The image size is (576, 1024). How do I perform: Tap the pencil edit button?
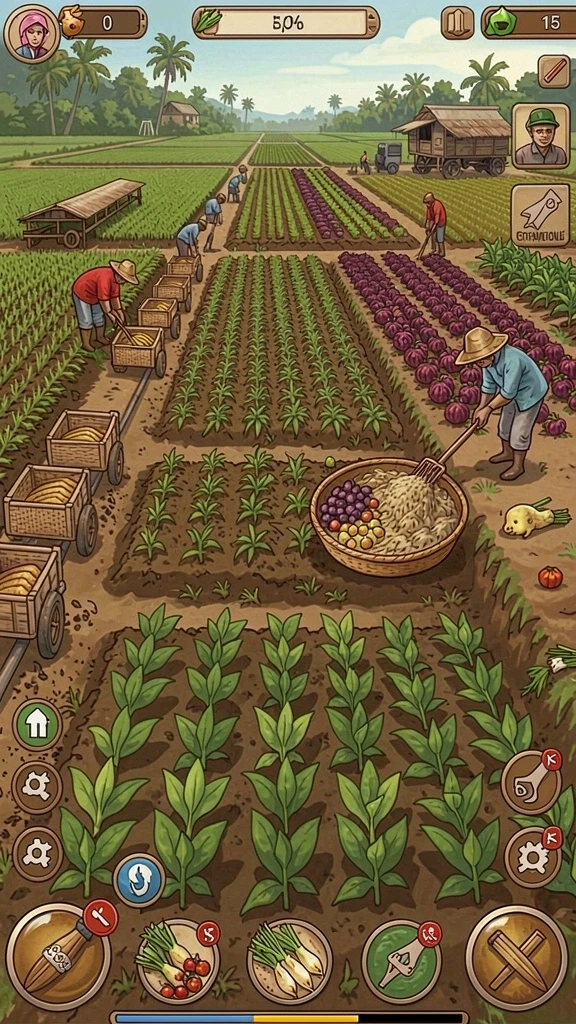554,71
